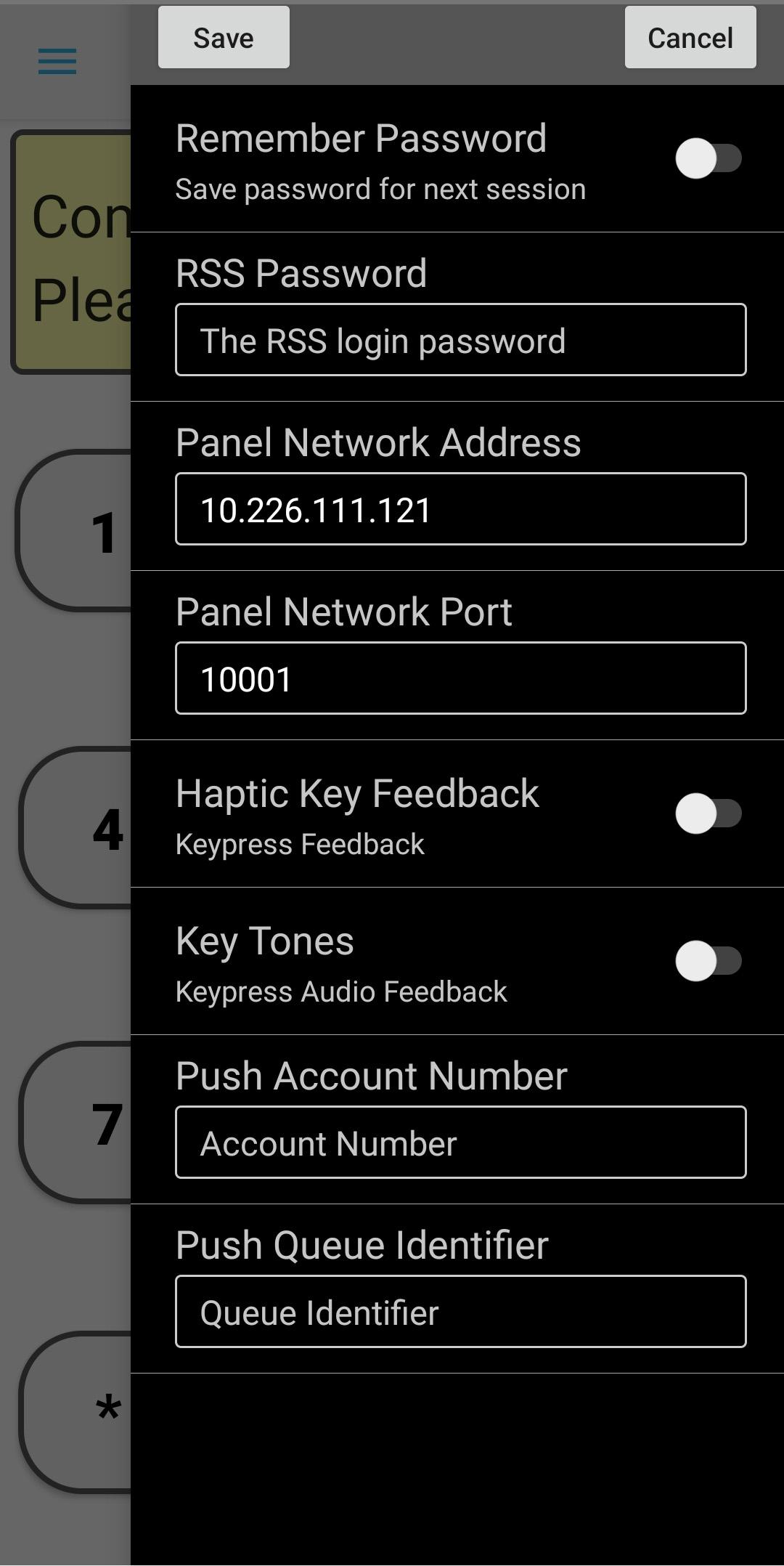784x1566 pixels.
Task: Click the Haptic Key Feedback label
Action: (x=357, y=793)
